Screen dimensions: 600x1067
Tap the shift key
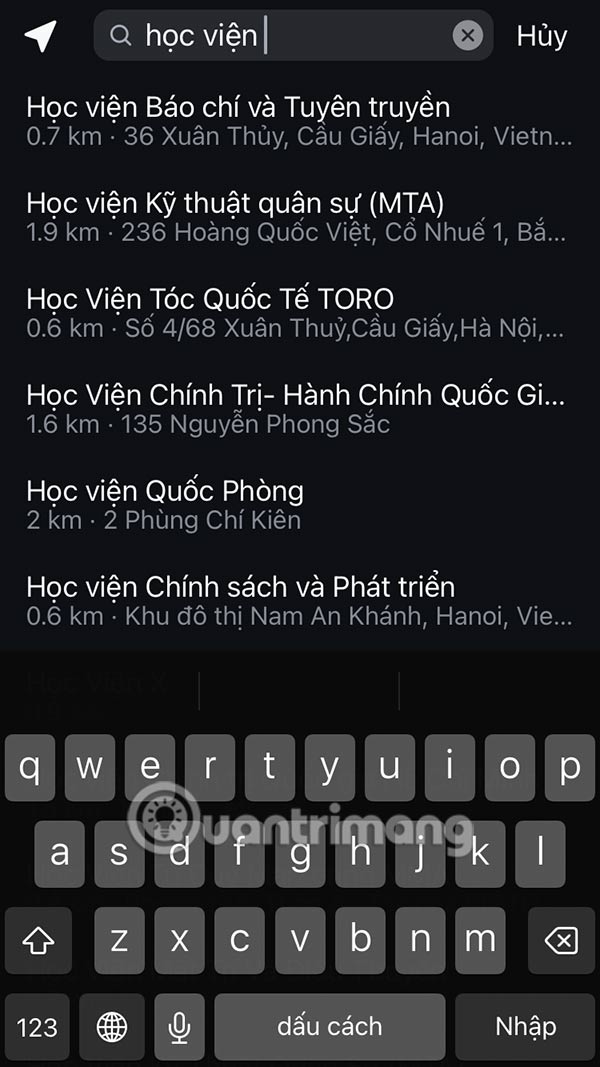pyautogui.click(x=37, y=940)
